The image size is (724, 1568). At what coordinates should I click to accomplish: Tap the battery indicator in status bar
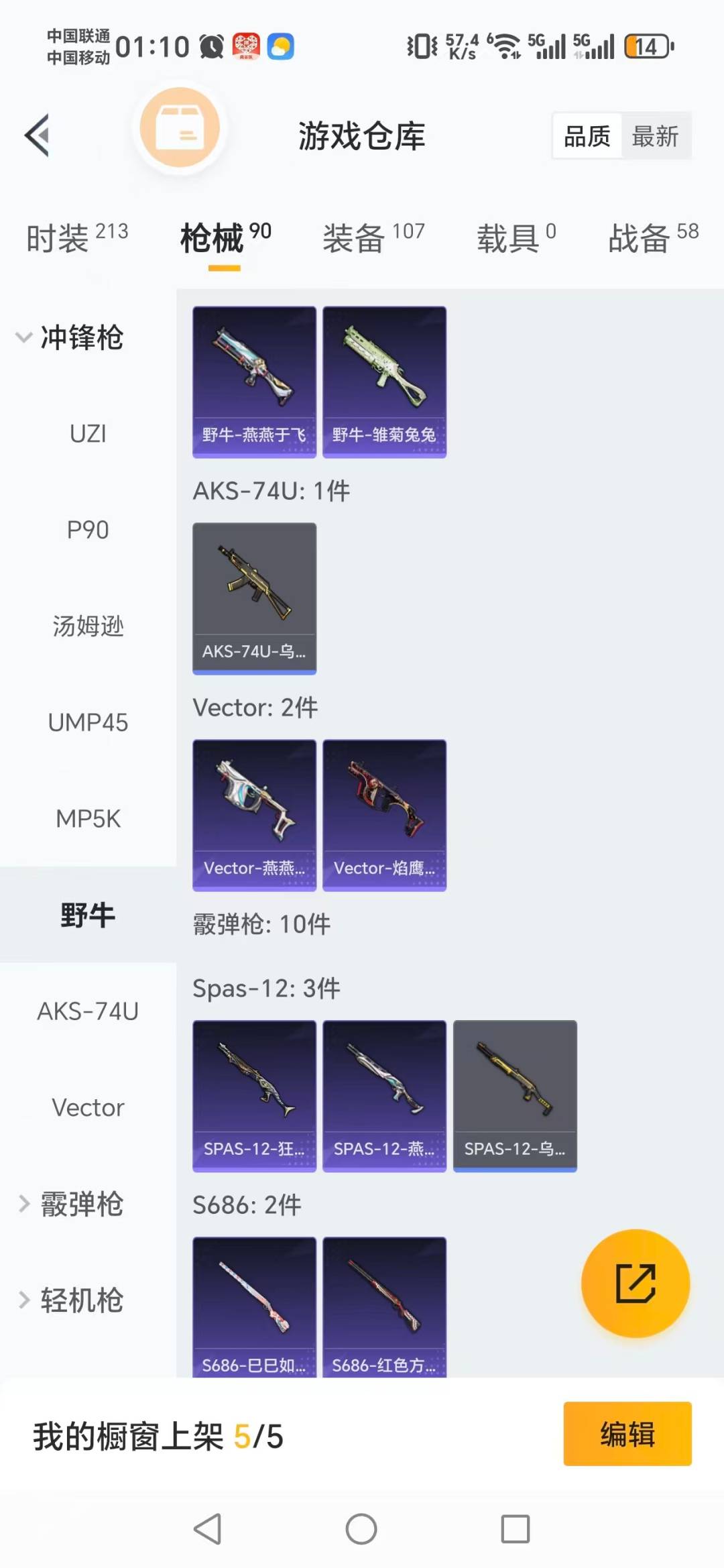[x=642, y=45]
